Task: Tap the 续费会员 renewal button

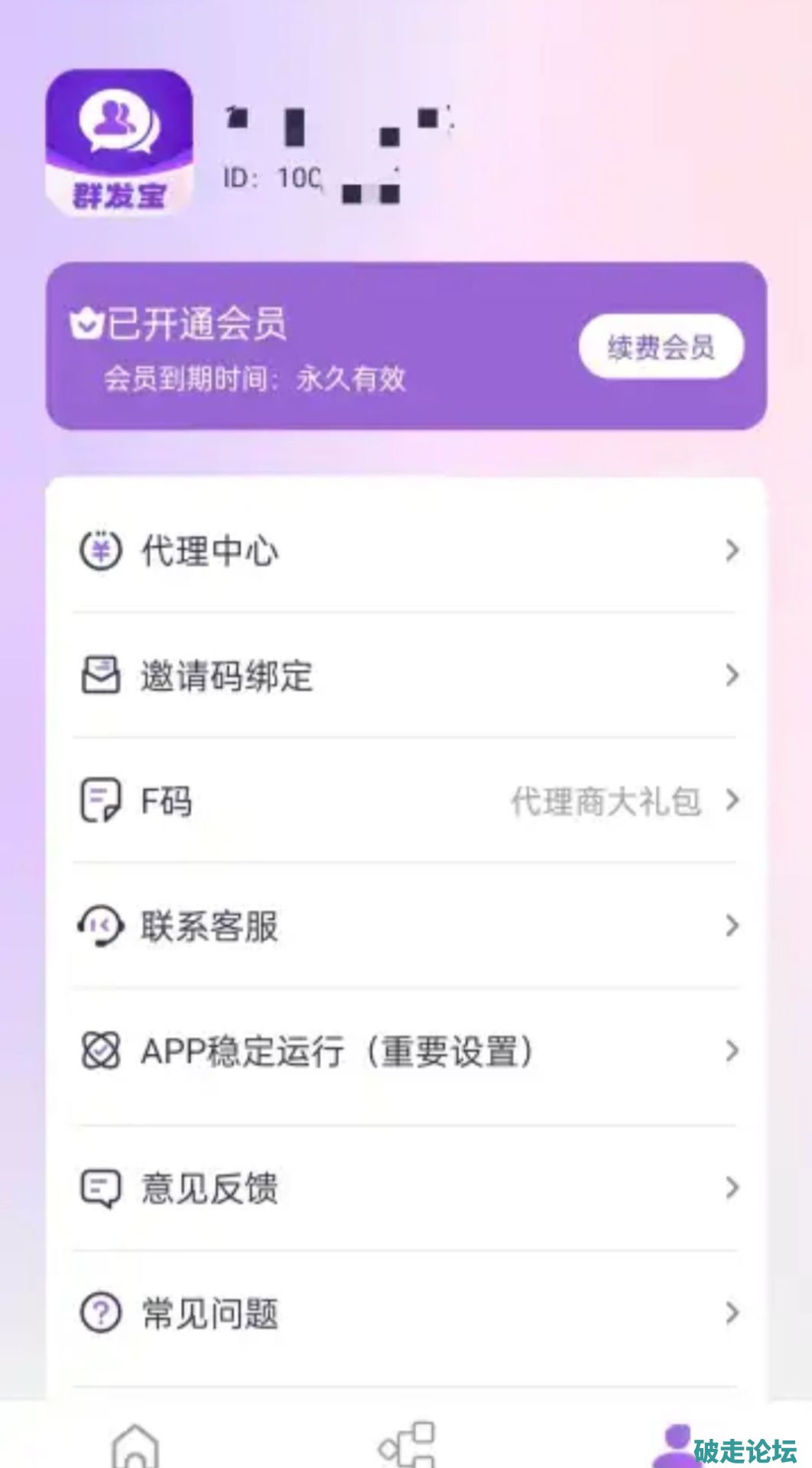Action: click(x=661, y=346)
